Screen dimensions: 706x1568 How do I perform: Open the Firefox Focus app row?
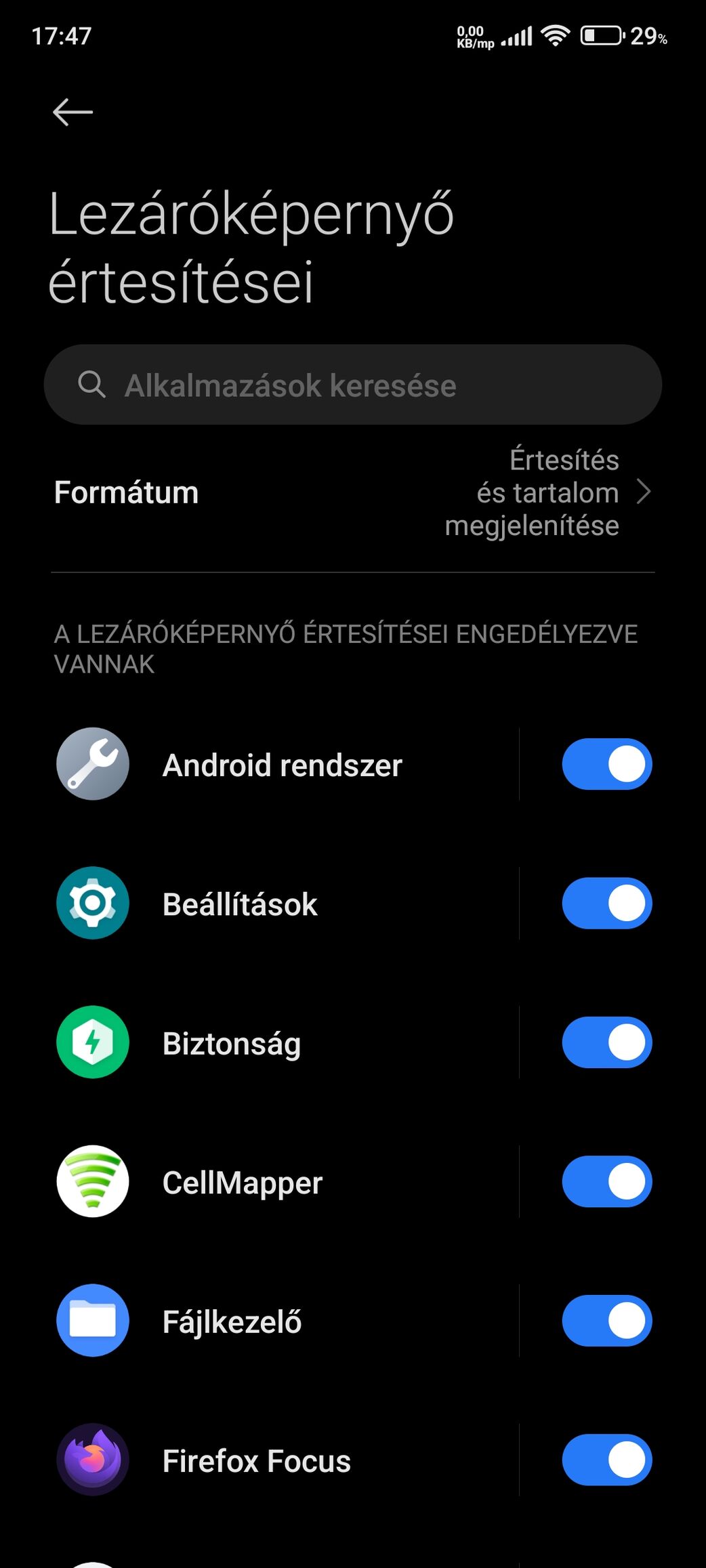[x=285, y=1460]
